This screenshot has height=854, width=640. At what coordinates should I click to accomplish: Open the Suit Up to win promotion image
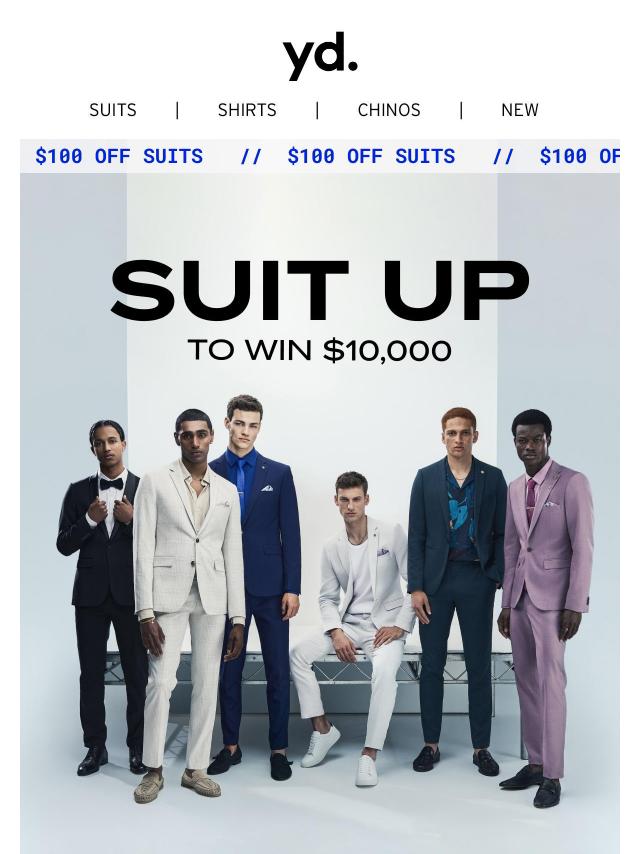(x=320, y=510)
